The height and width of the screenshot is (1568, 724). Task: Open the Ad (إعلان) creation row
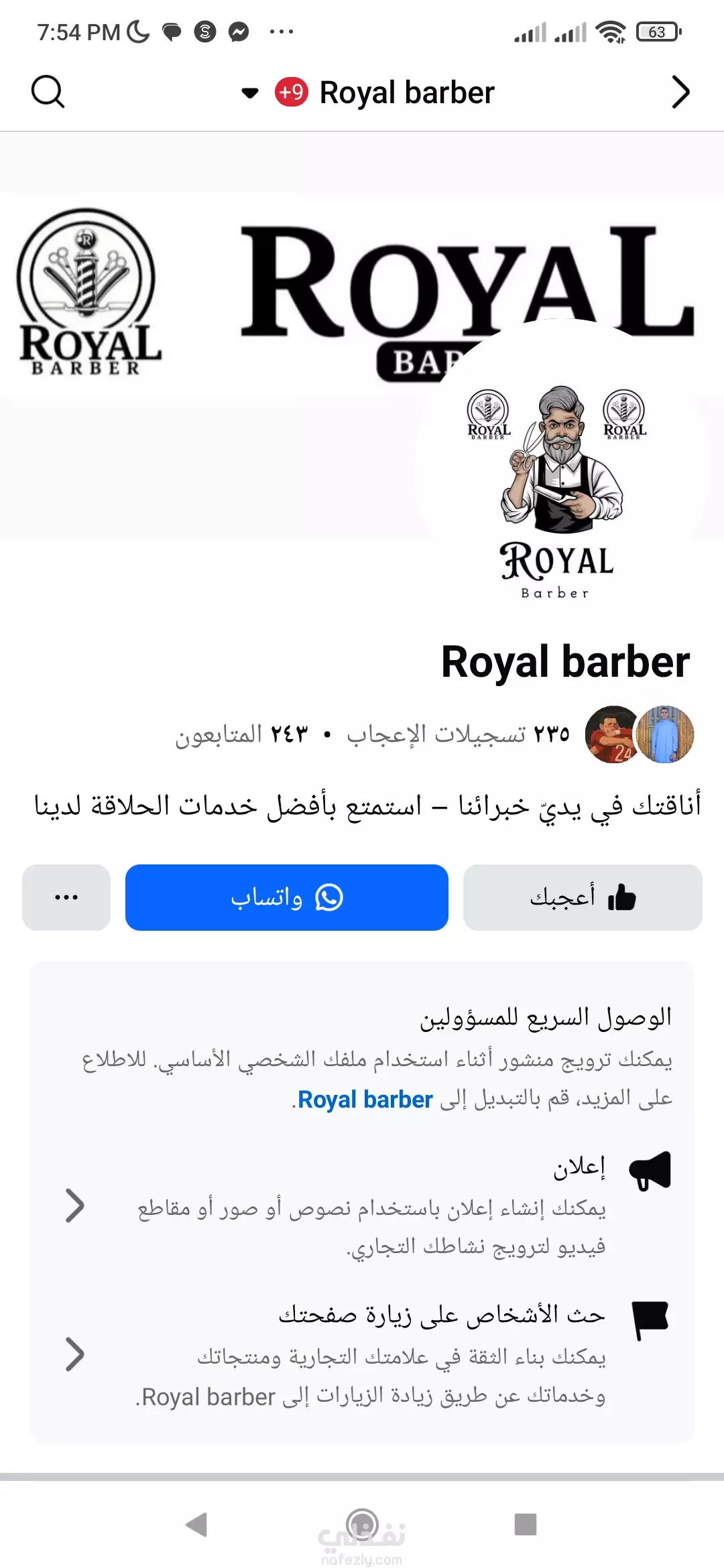(x=362, y=1206)
